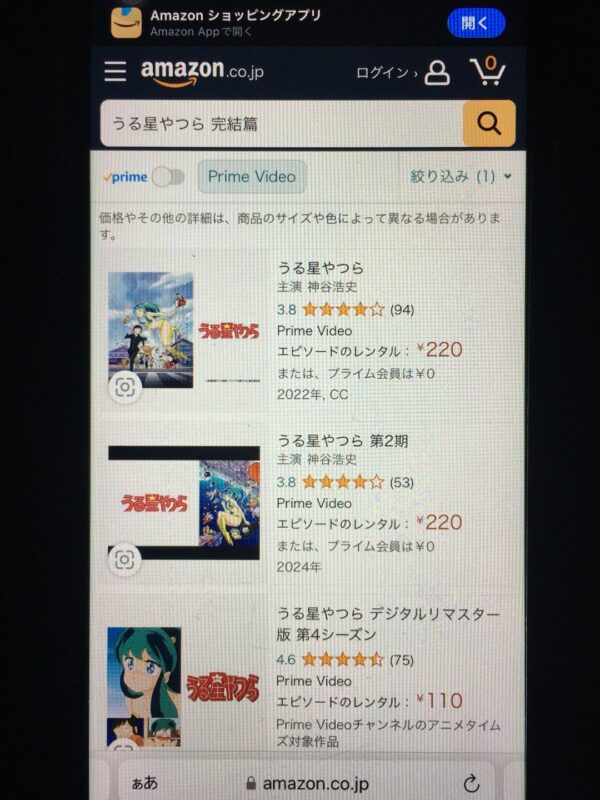
Task: Submit search with magnifier button
Action: pyautogui.click(x=489, y=124)
